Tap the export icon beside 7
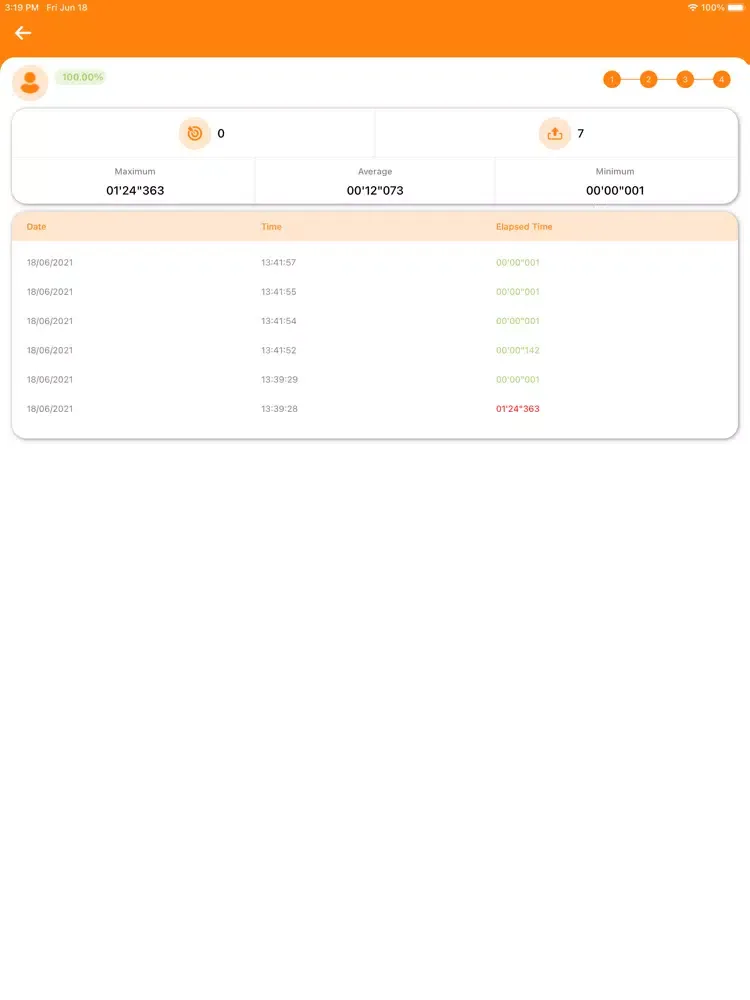This screenshot has height=1000, width=750. click(555, 133)
